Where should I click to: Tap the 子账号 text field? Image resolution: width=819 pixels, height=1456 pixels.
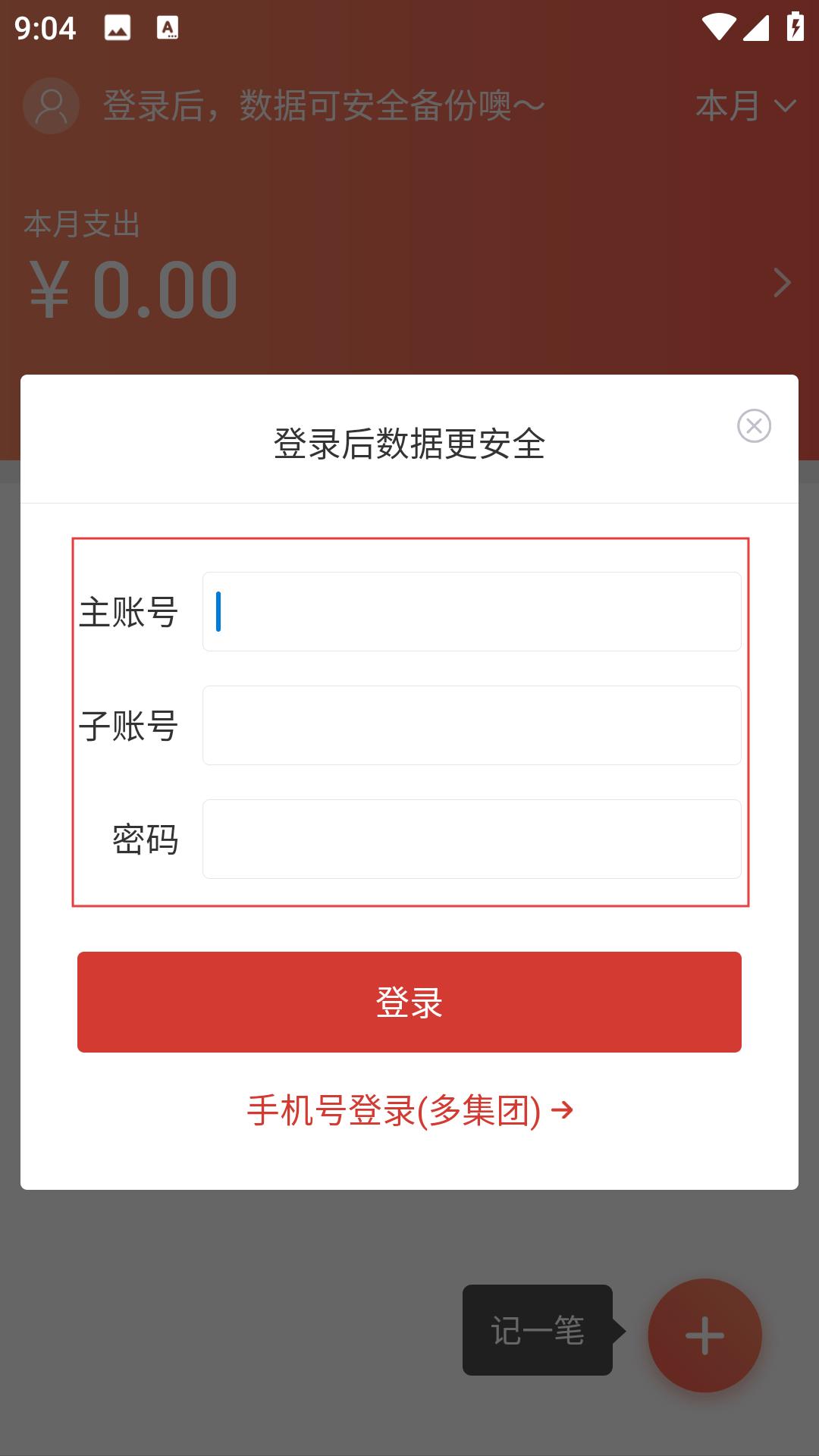(x=472, y=725)
